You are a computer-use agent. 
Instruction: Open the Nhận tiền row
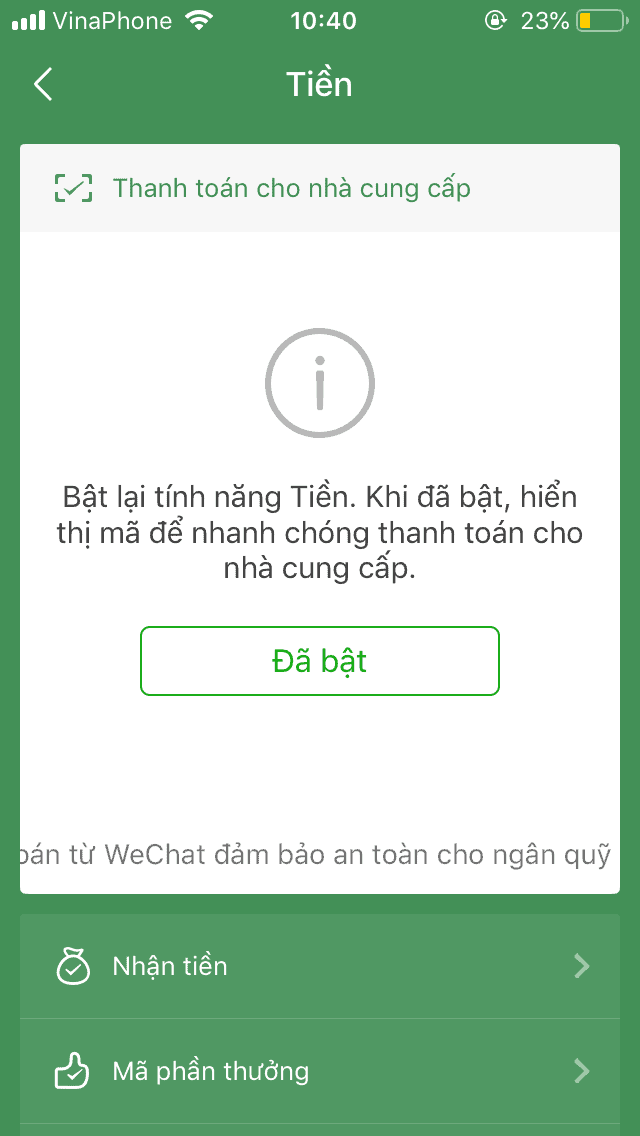click(320, 966)
